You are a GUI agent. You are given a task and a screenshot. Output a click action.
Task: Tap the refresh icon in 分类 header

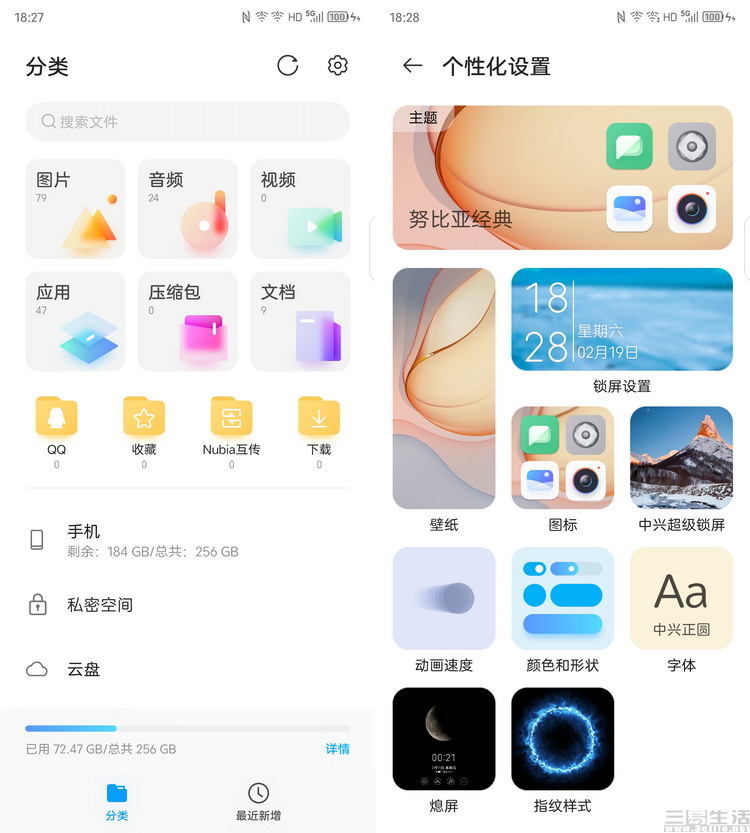[x=288, y=66]
